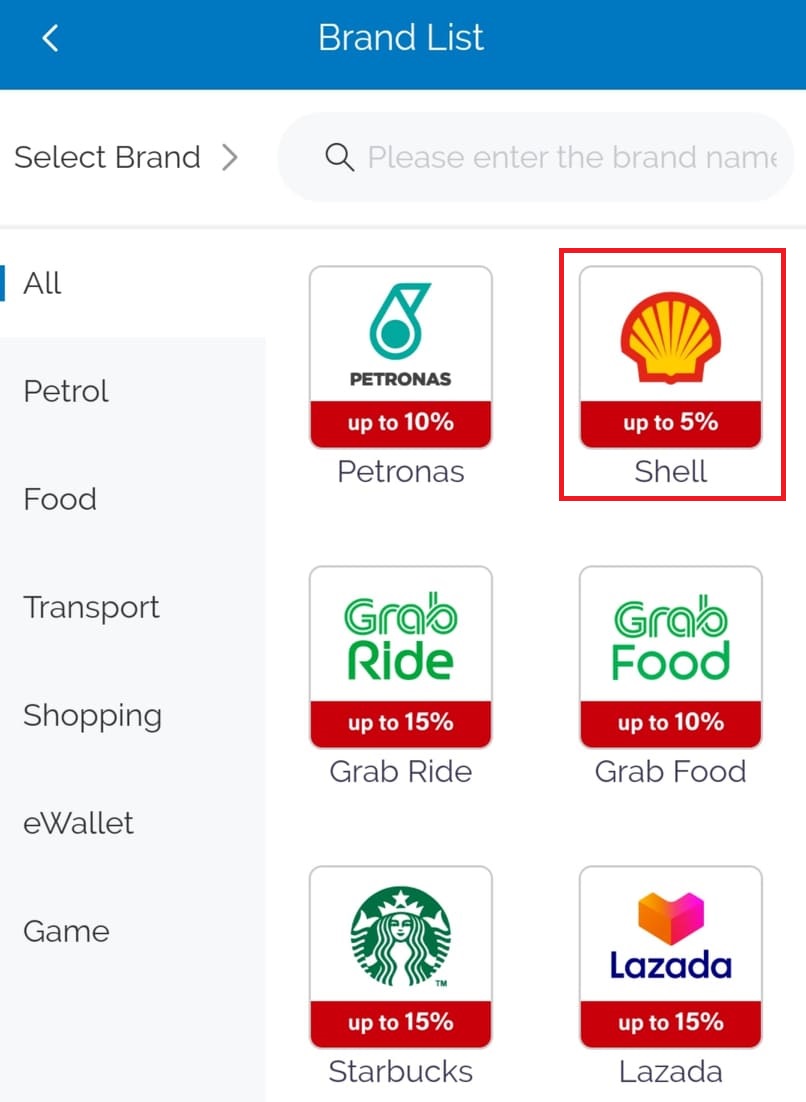The height and width of the screenshot is (1102, 806).
Task: Go back from Brand List
Action: [x=50, y=39]
